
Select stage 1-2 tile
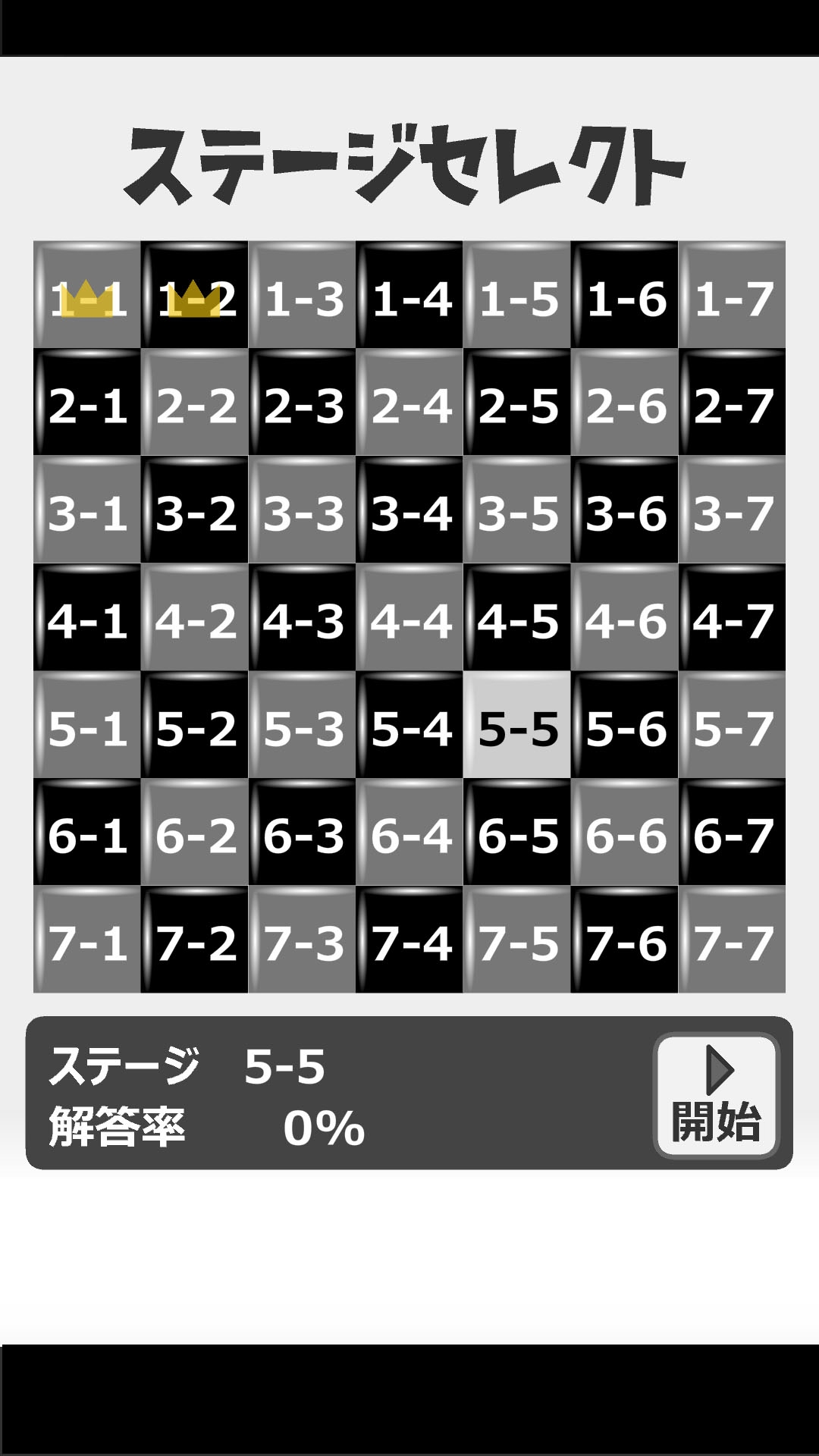click(195, 295)
